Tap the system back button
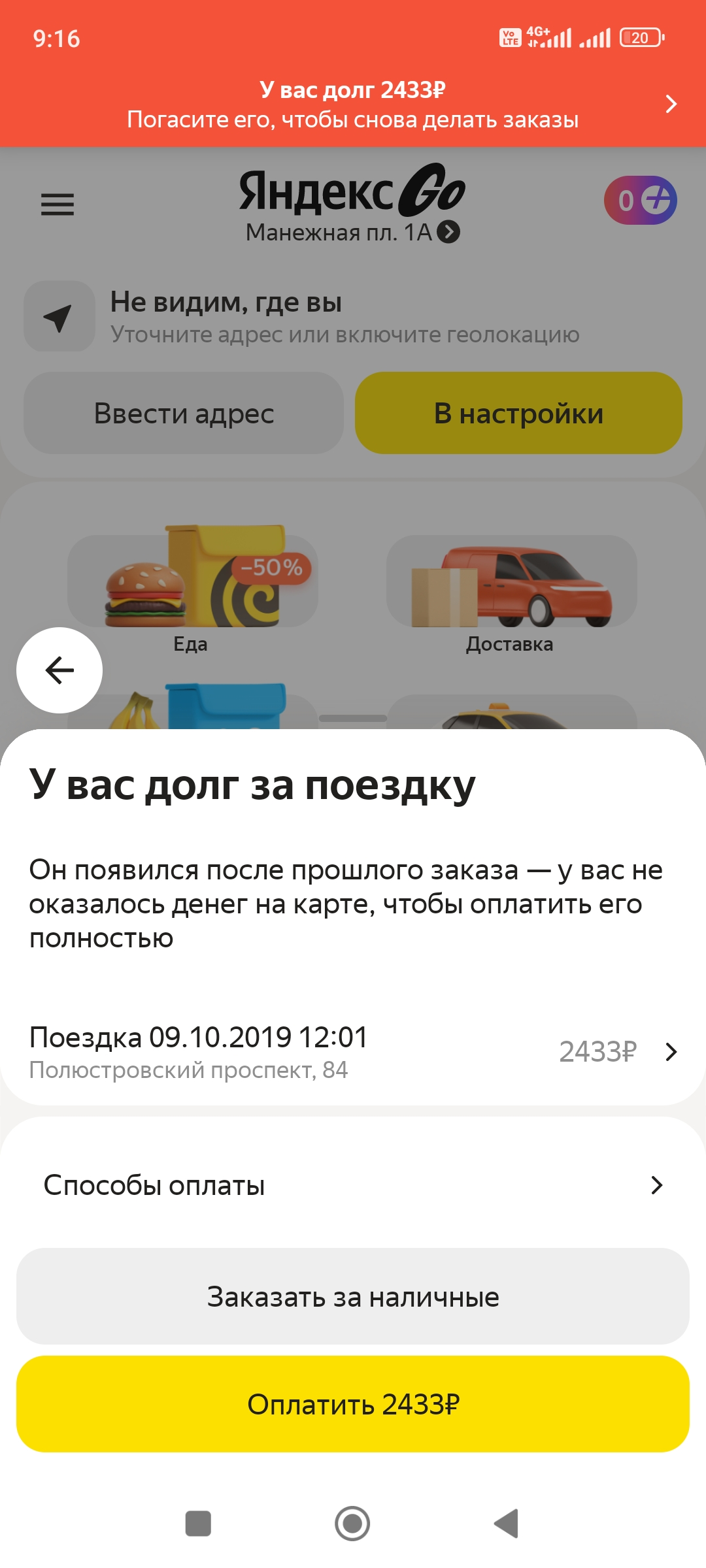This screenshot has height=1568, width=706. point(506,1524)
